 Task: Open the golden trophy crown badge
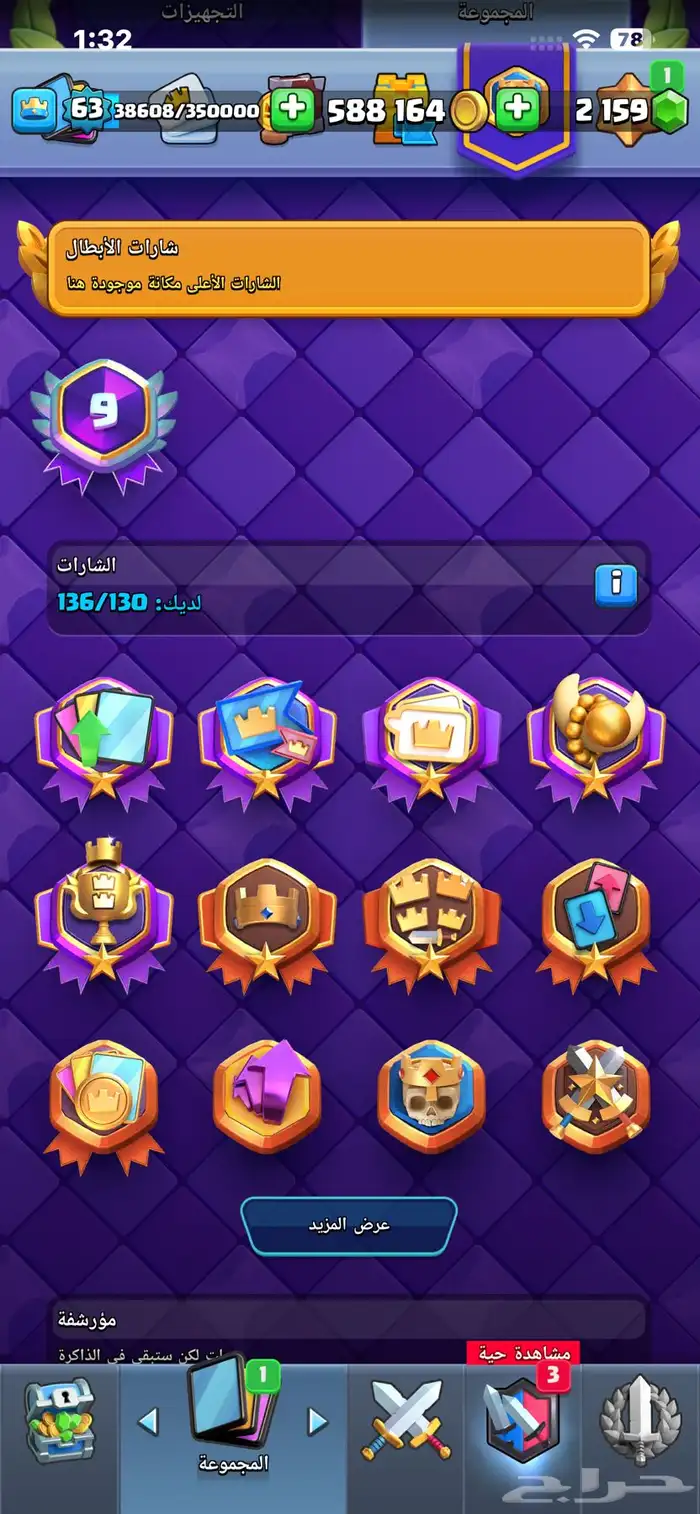104,915
